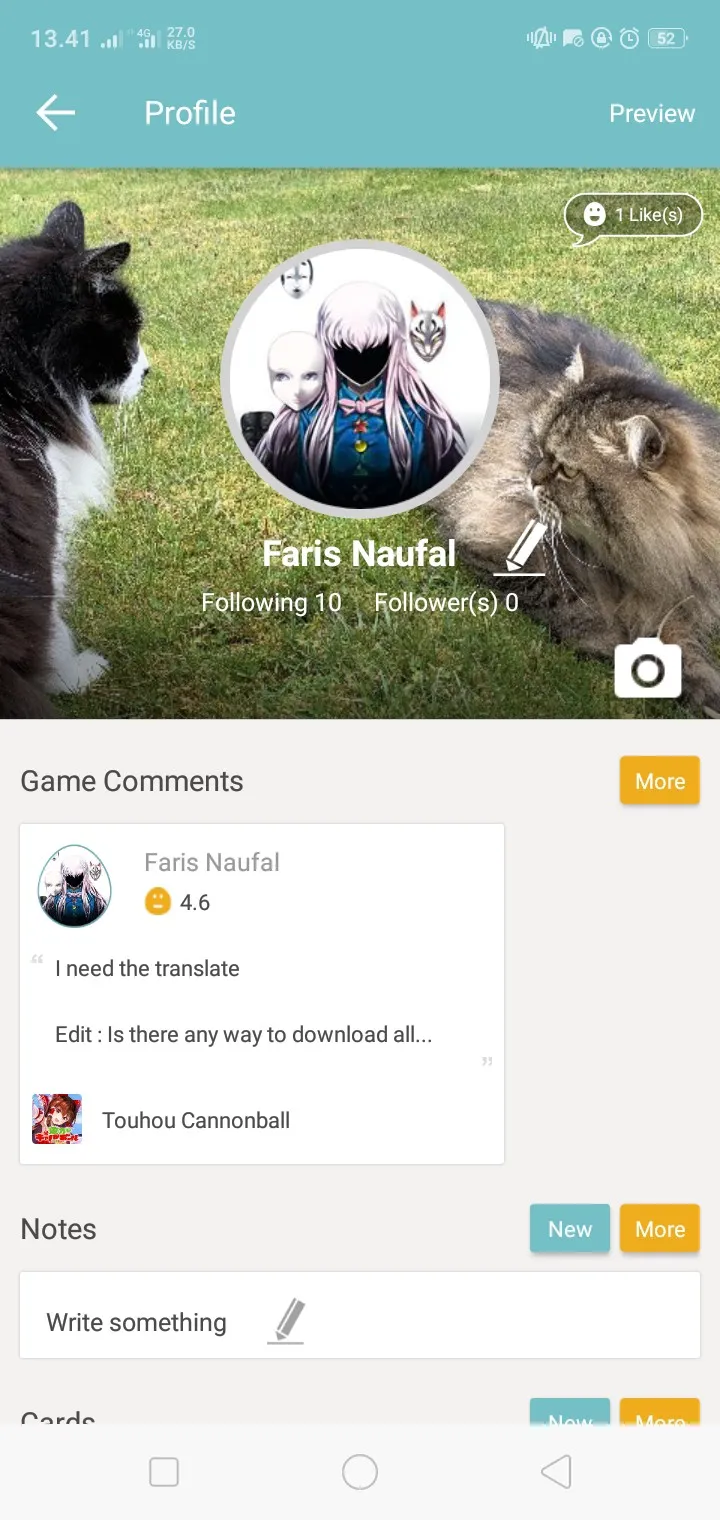The height and width of the screenshot is (1520, 720).
Task: Go to the system home screen
Action: 360,1472
